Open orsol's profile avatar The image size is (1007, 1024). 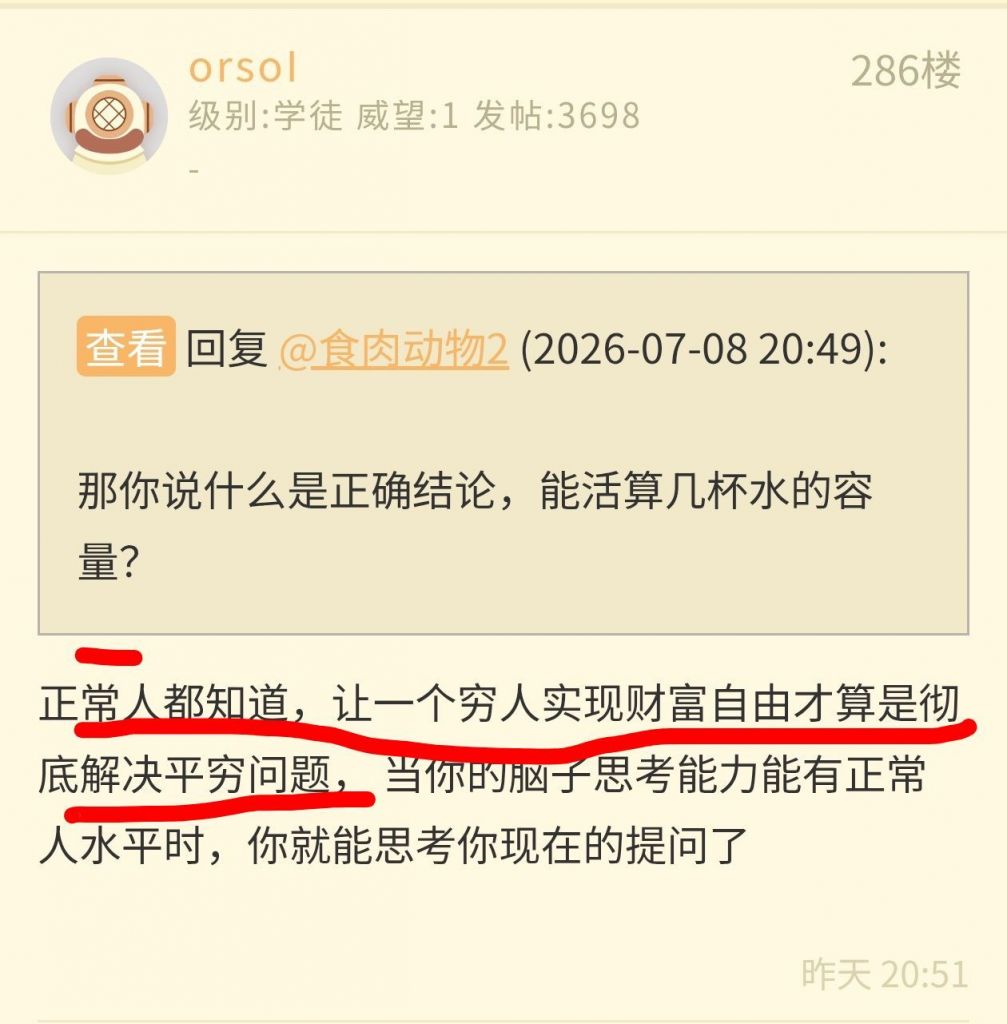pos(109,116)
